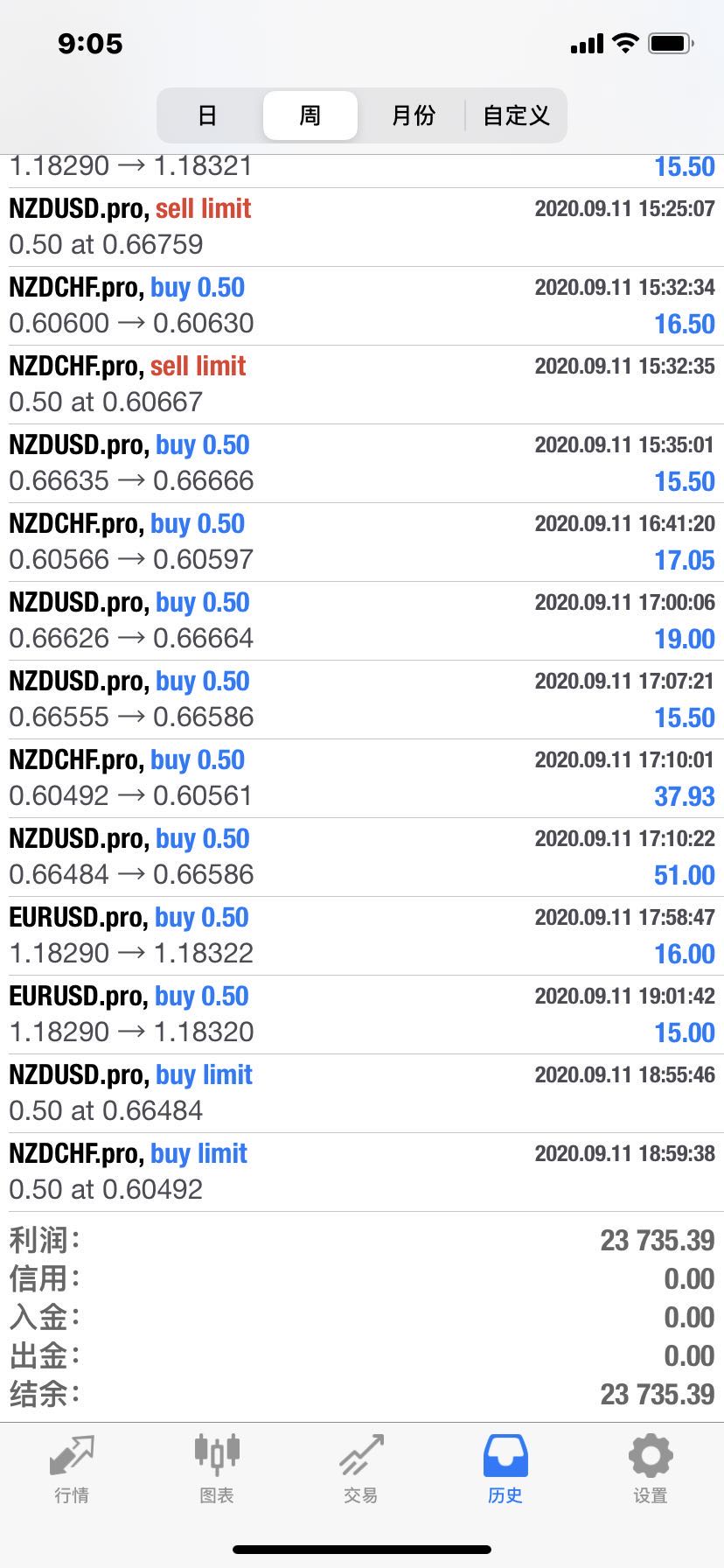Open the 交易 trade tab
Viewport: 724px width, 1568px height.
[361, 1470]
